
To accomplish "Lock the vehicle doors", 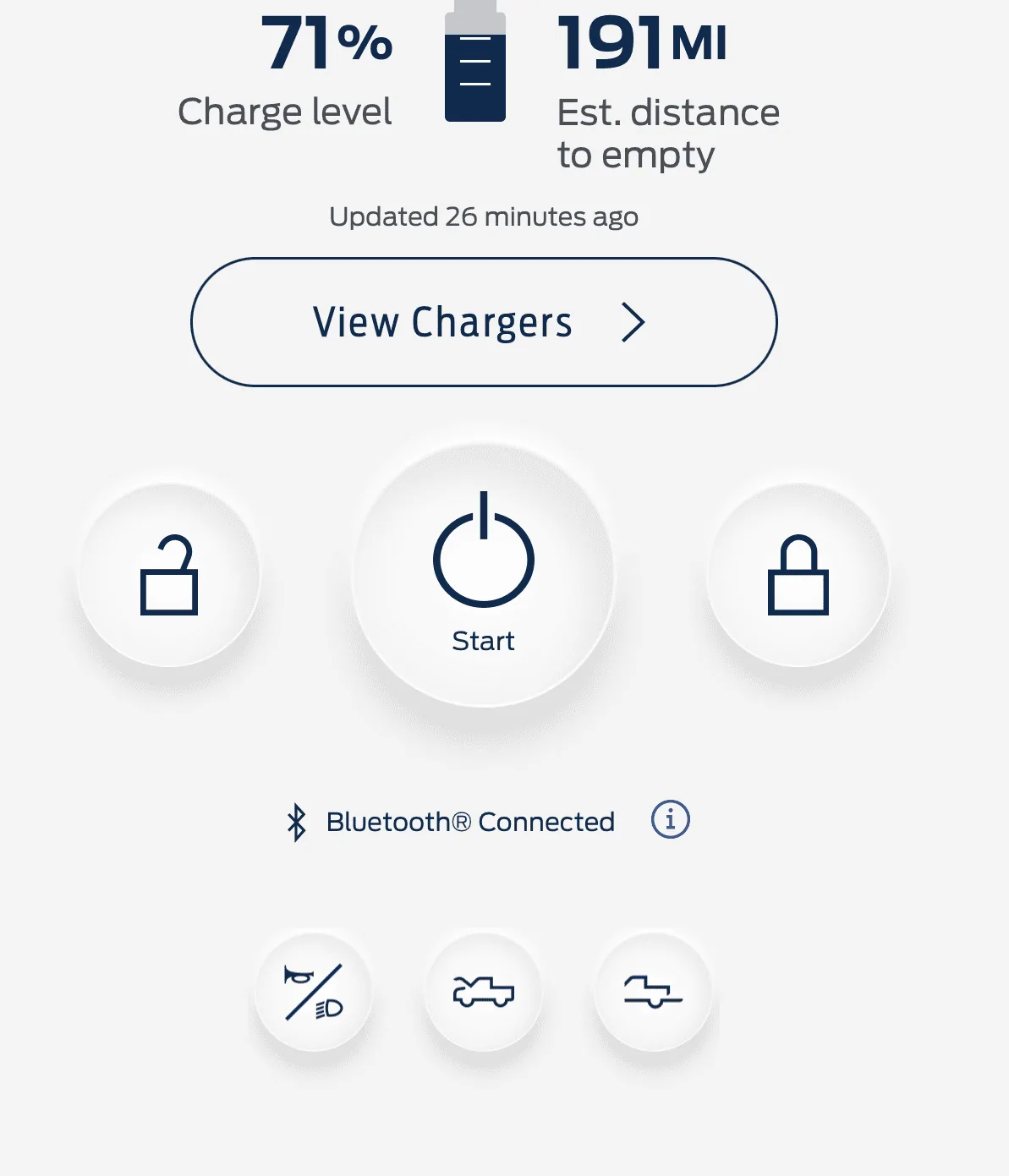I will click(x=798, y=575).
